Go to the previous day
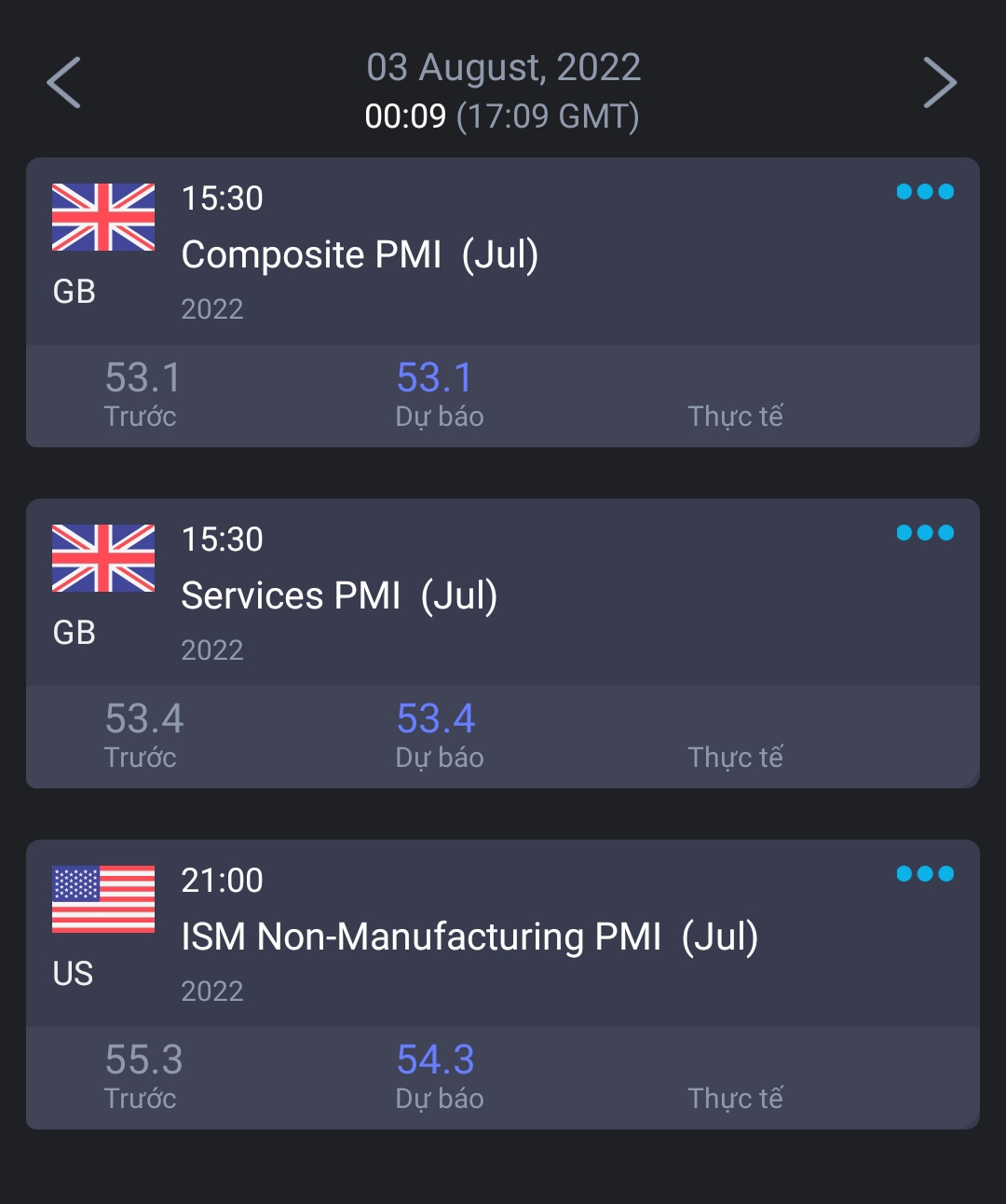The image size is (1006, 1204). tap(64, 83)
